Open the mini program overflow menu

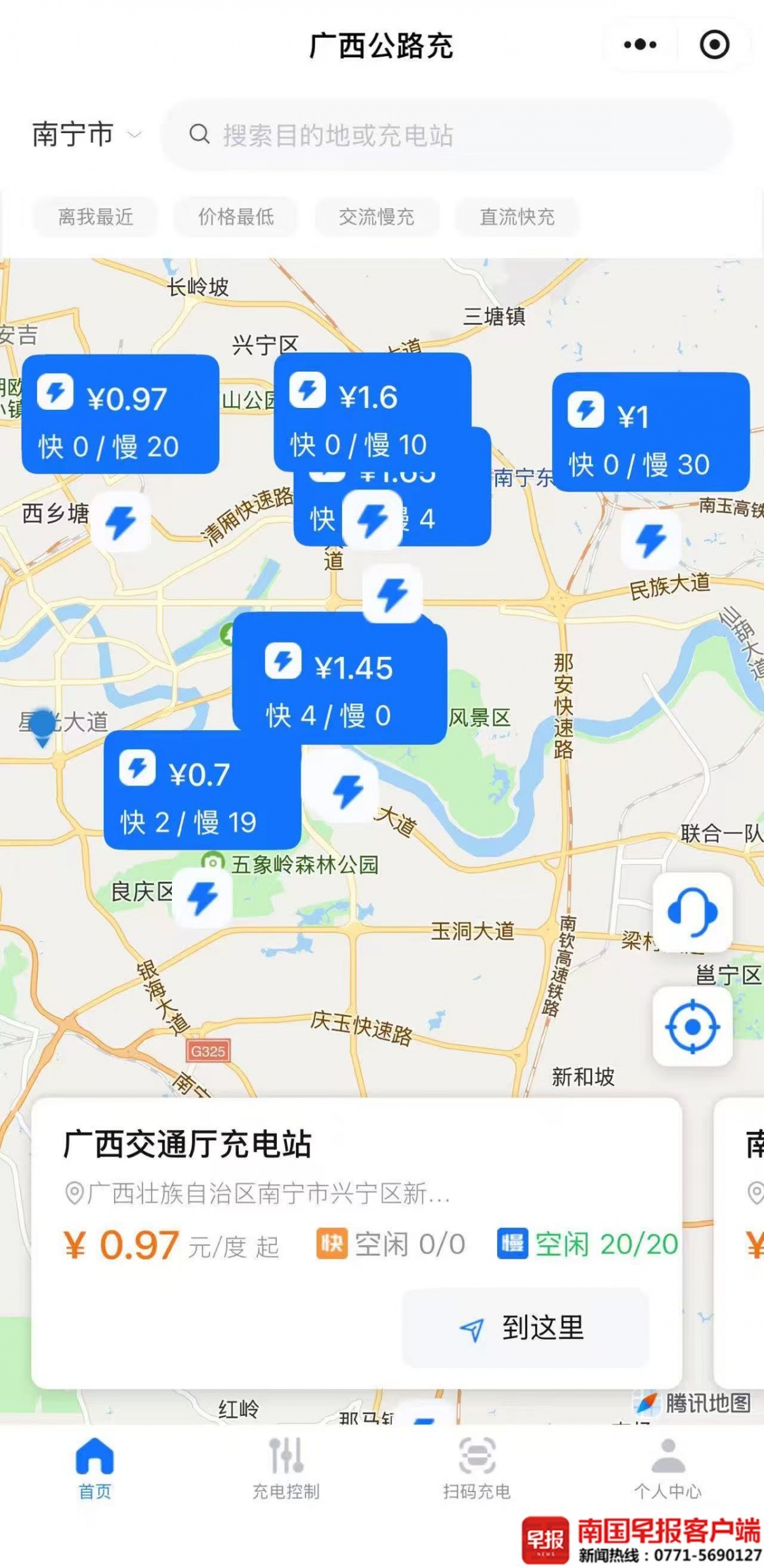tap(640, 45)
